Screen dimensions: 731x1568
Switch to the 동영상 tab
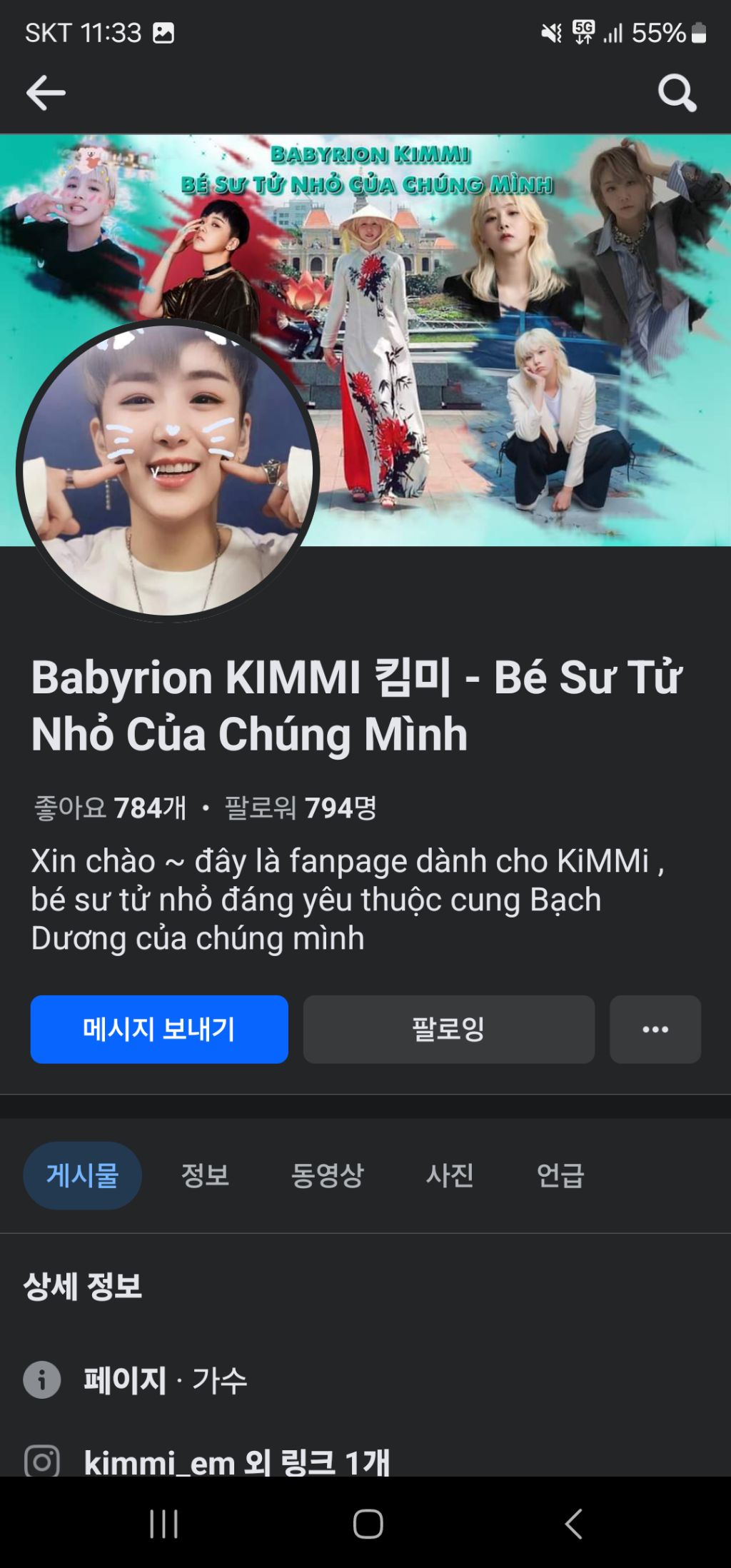tap(328, 1175)
